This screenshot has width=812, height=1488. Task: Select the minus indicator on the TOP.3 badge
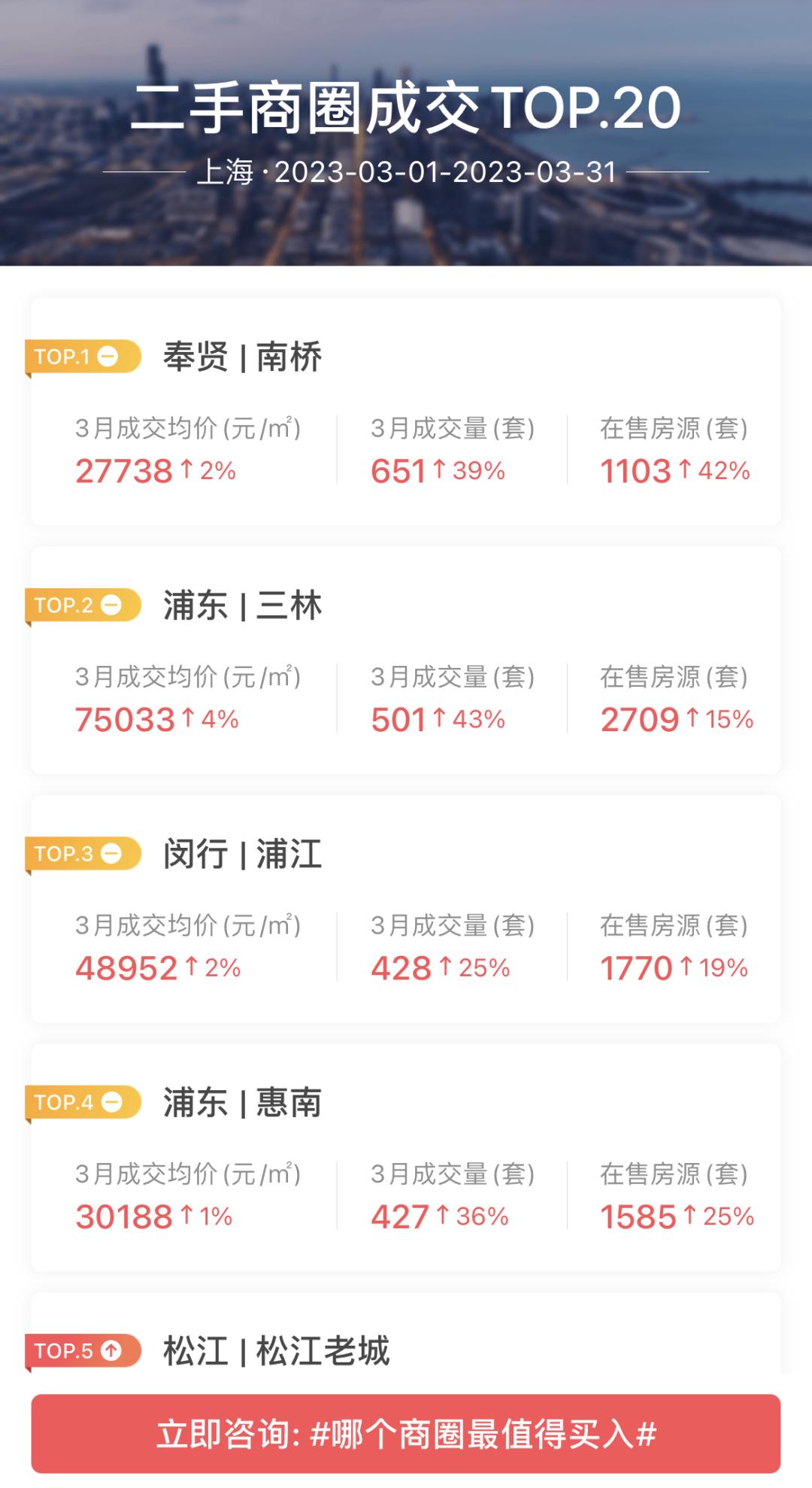pos(111,853)
